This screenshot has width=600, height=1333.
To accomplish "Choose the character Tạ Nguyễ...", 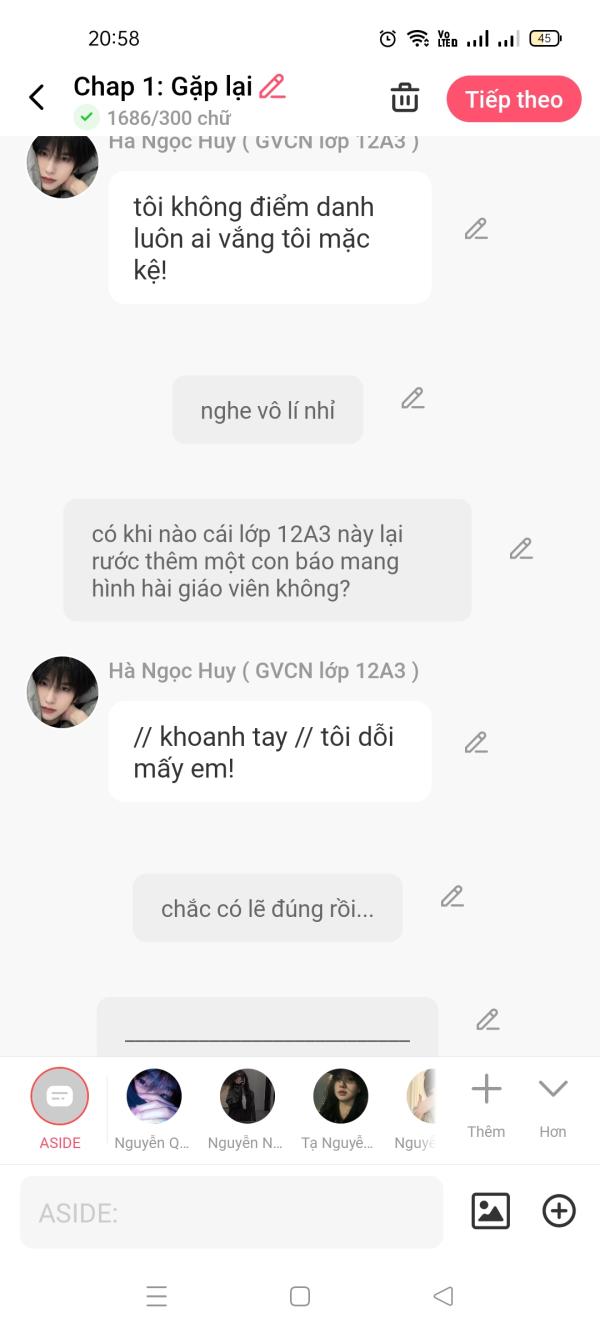I will click(340, 1108).
